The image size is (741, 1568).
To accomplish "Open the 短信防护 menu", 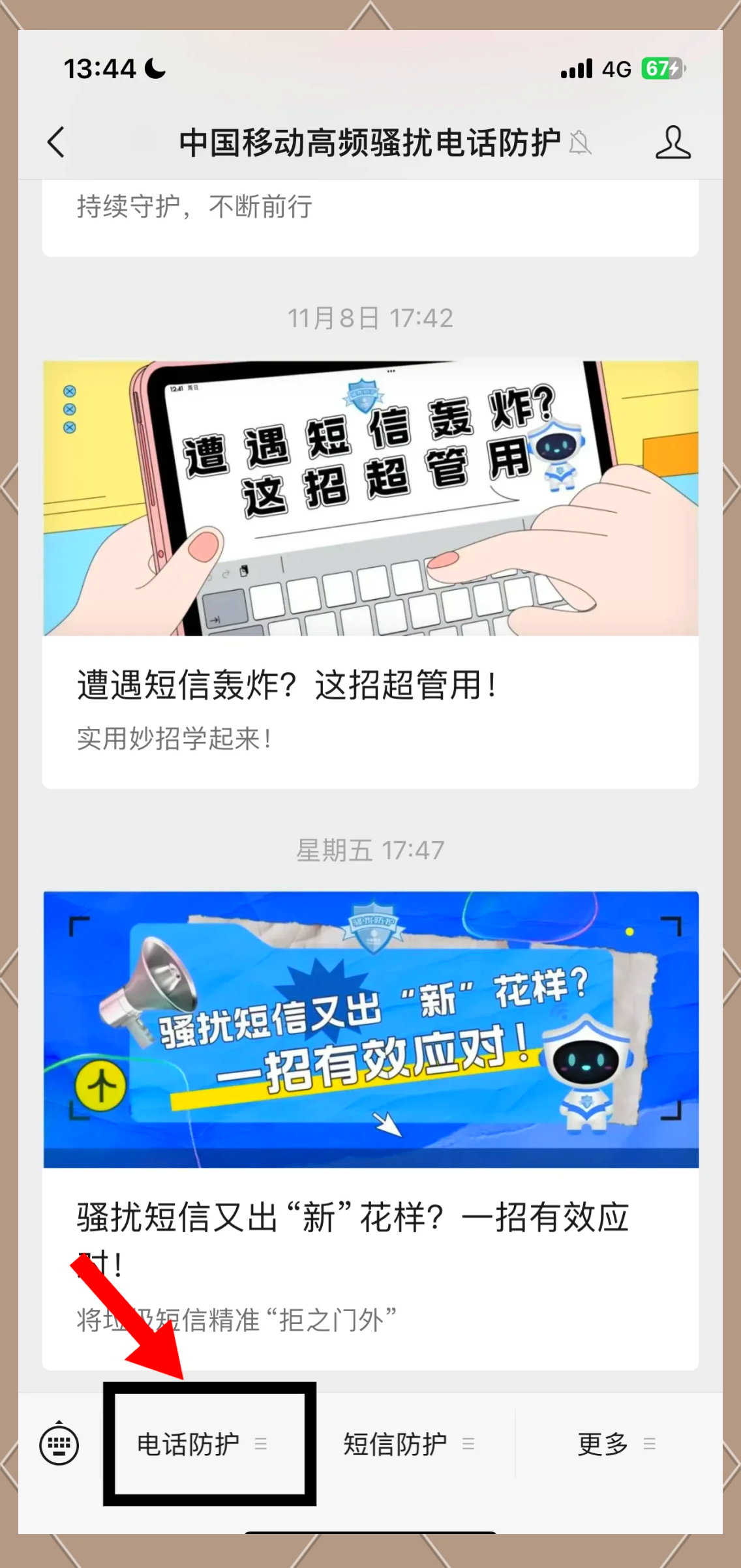I will point(409,1445).
